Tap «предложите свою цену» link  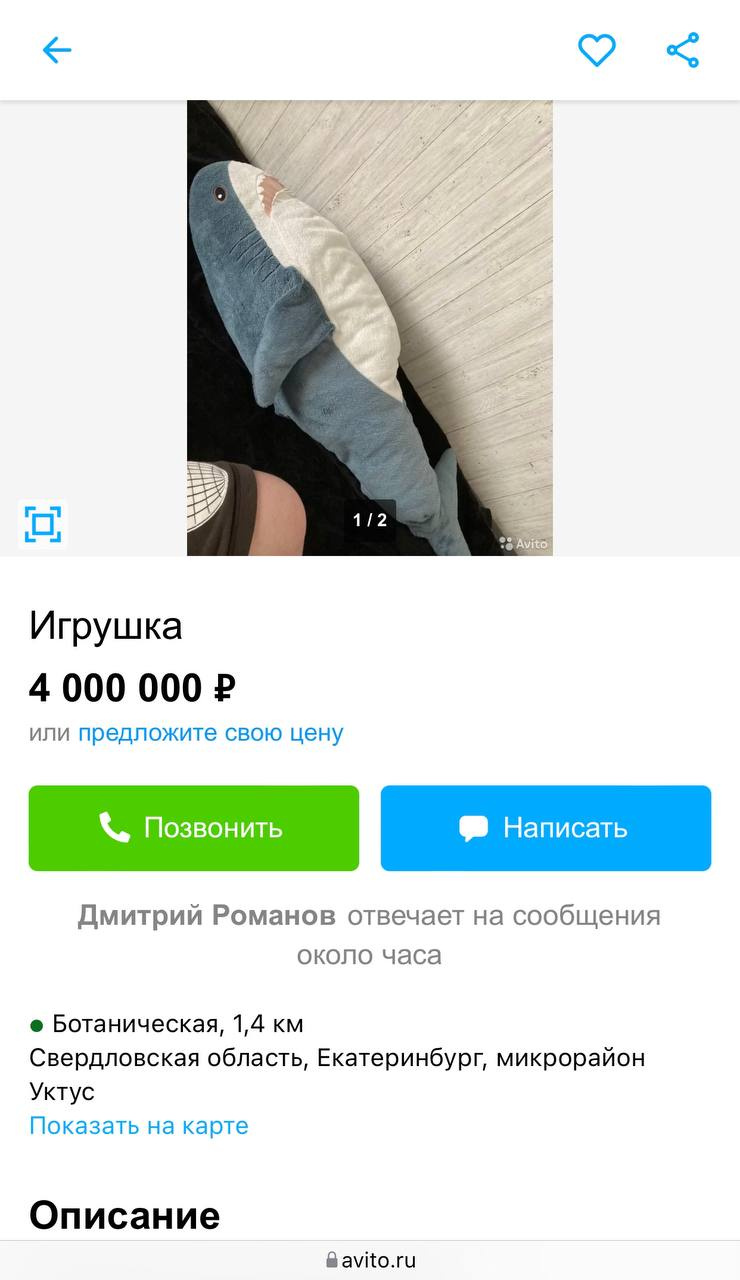coord(211,733)
